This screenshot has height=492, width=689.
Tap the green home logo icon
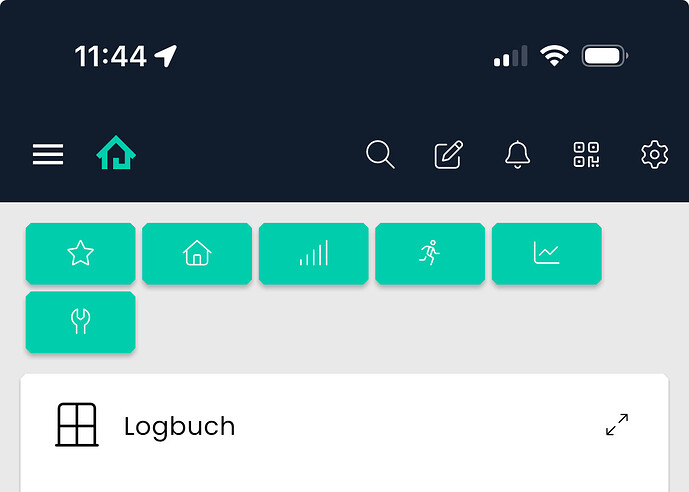(x=116, y=154)
